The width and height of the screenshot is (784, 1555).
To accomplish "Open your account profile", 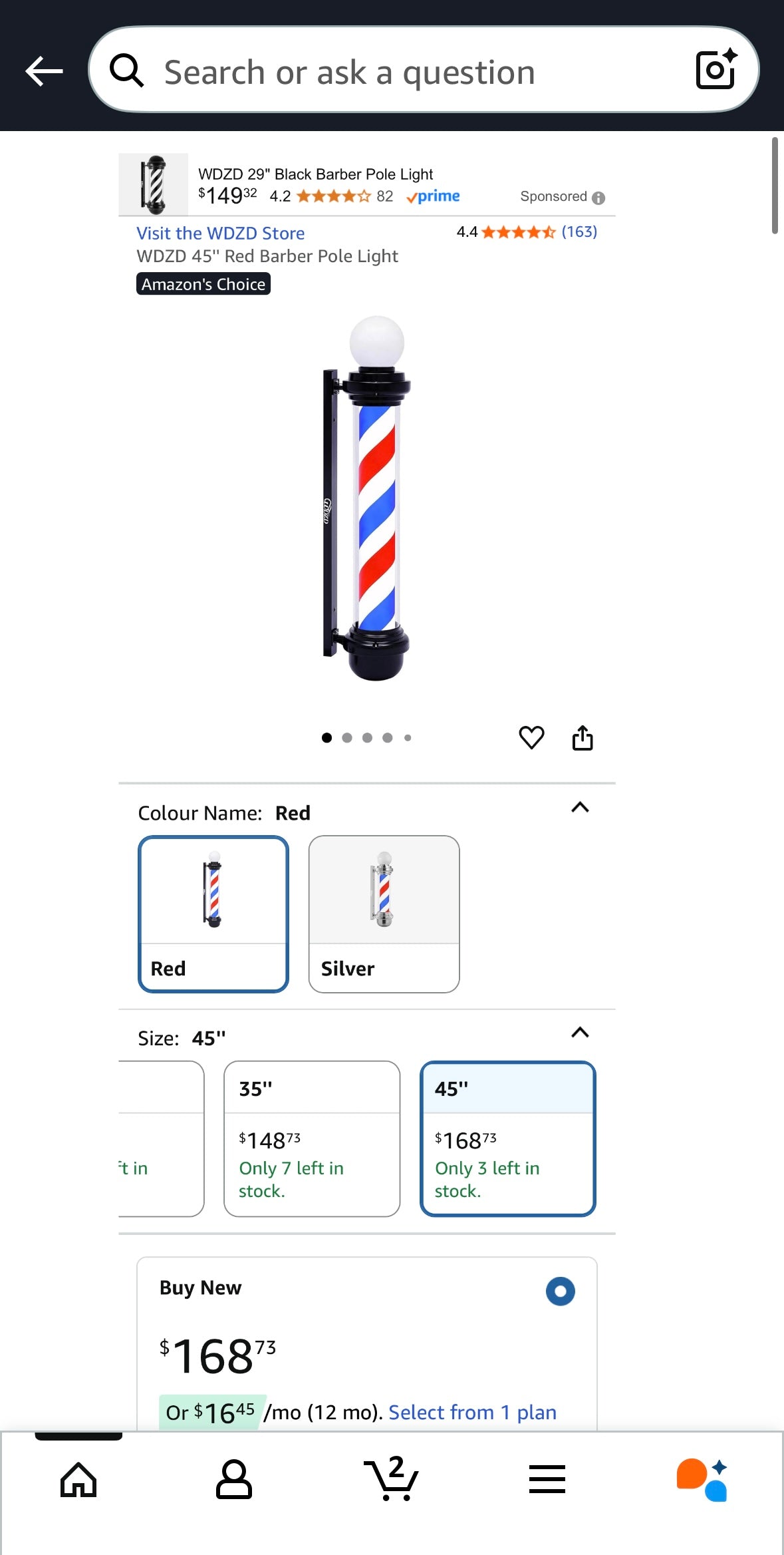I will click(235, 1478).
